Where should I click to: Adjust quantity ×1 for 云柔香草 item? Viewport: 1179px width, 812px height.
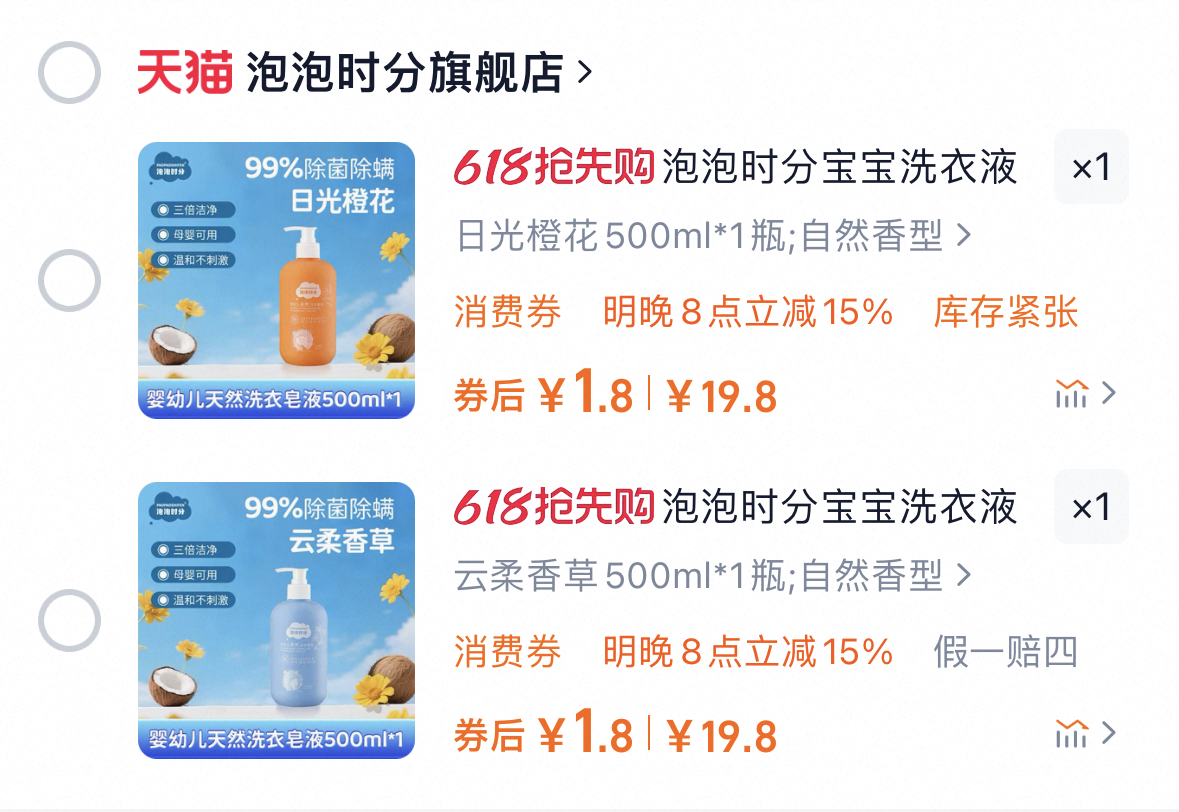point(1090,508)
